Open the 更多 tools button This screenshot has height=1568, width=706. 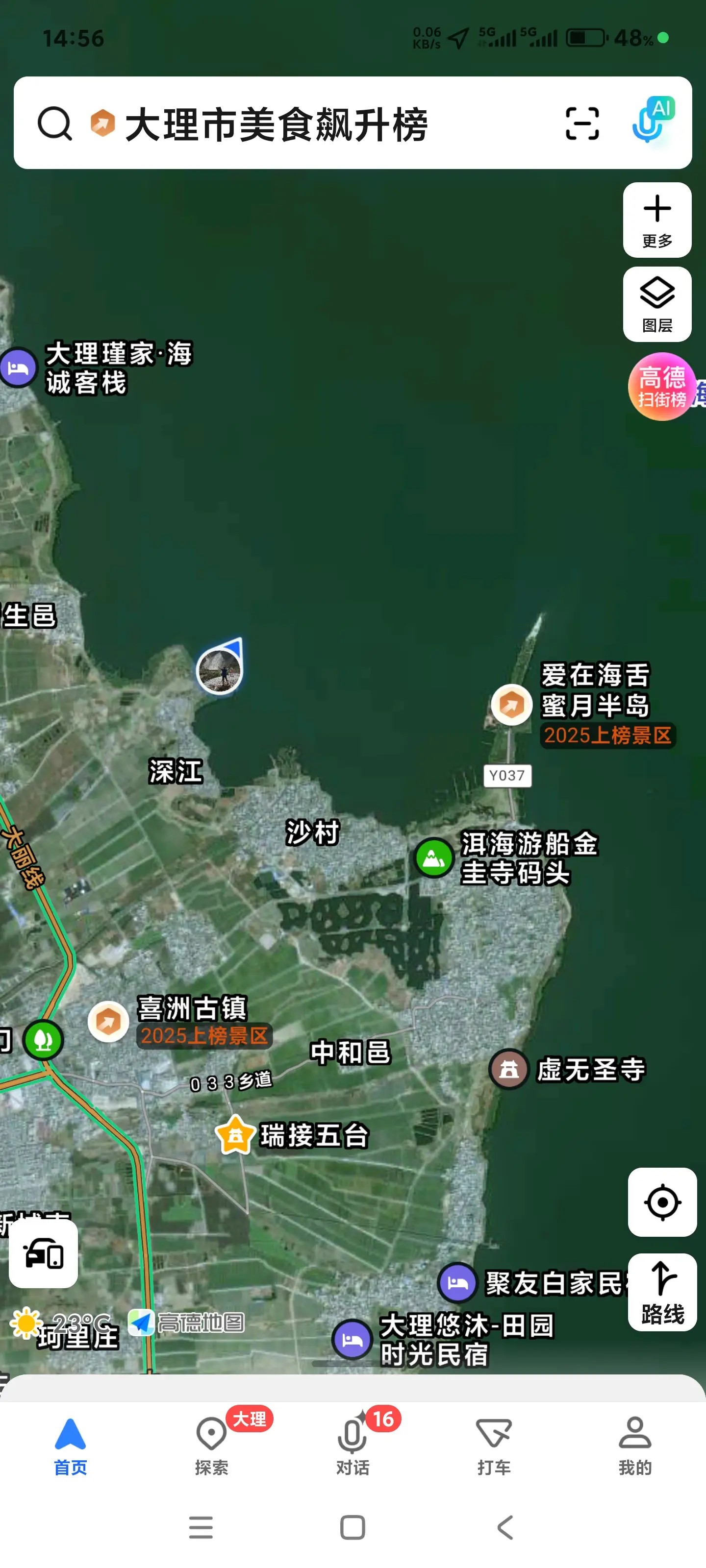(656, 220)
